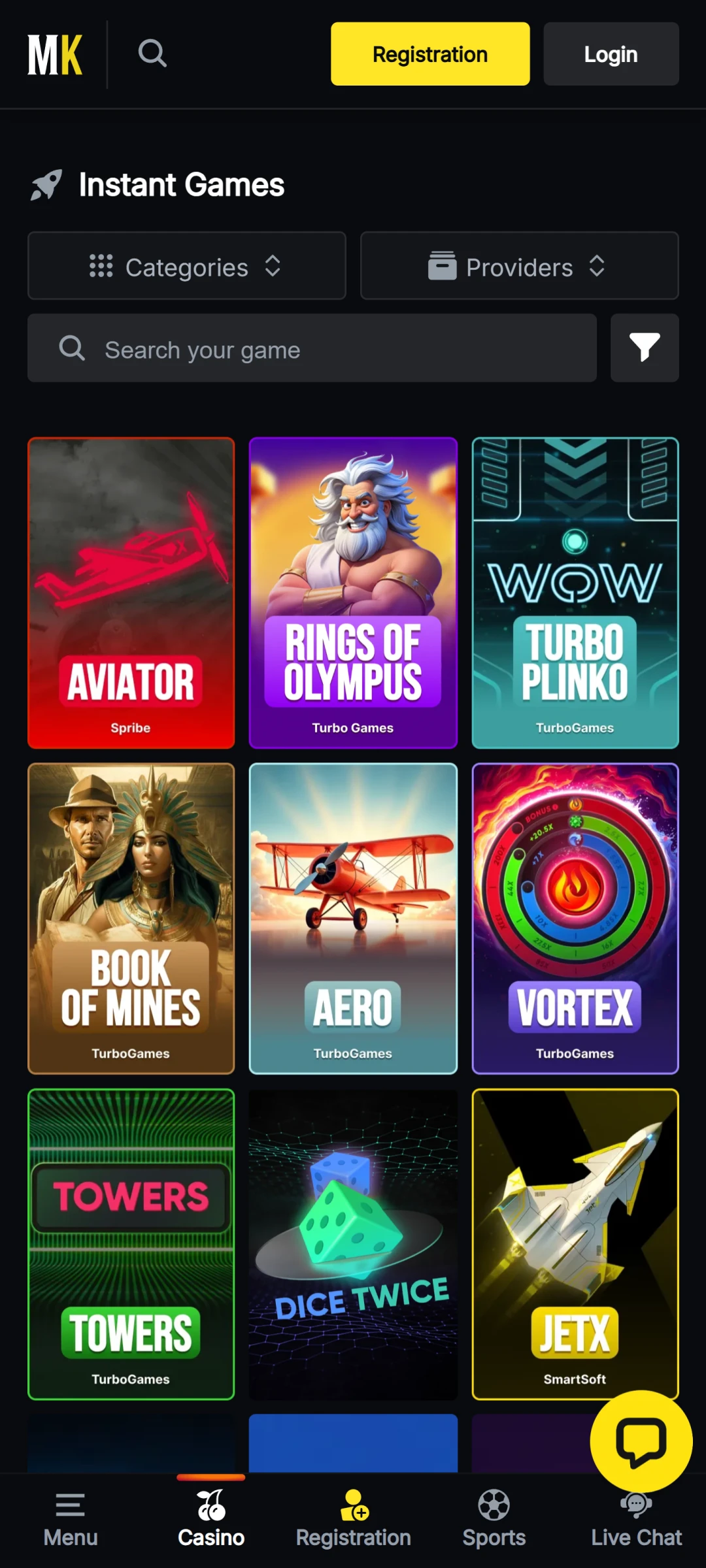706x1568 pixels.
Task: Launch the Aviator game
Action: (131, 593)
